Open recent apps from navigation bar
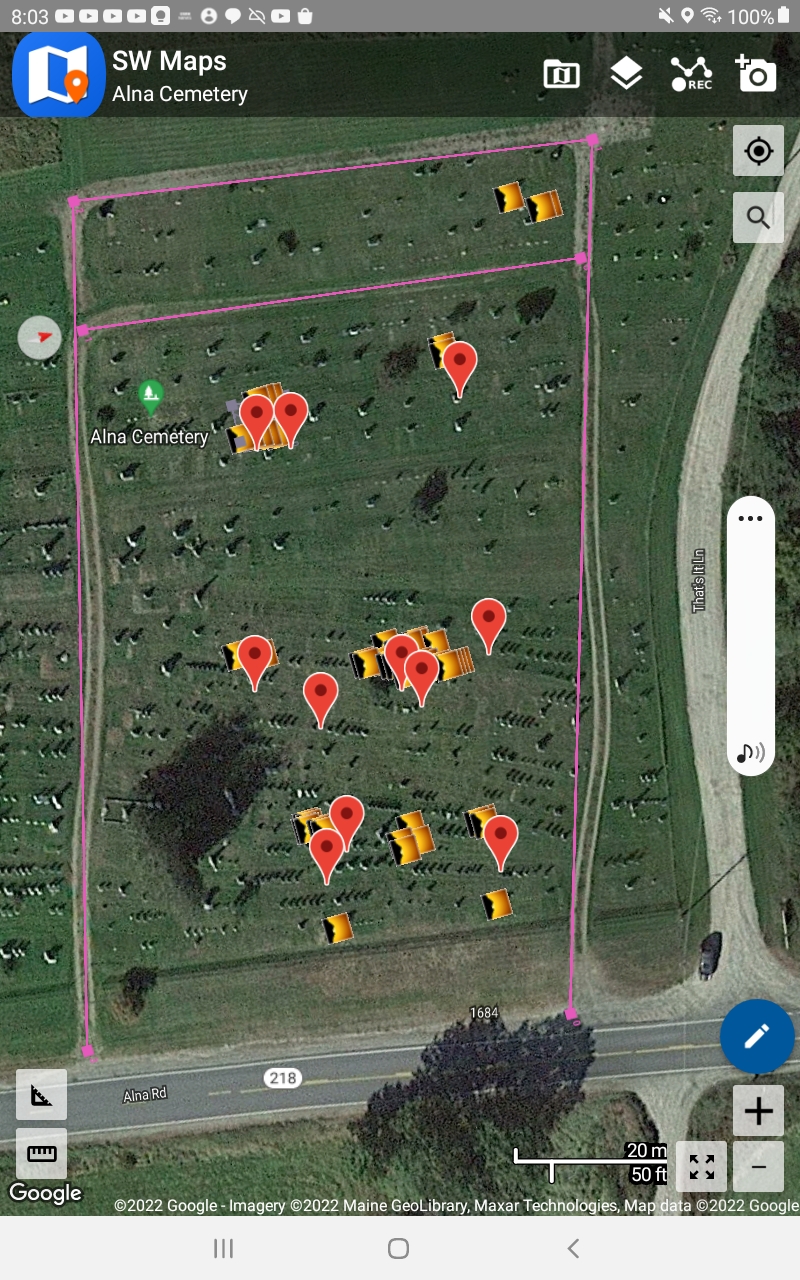Screen dimensions: 800x1280 click(224, 1248)
